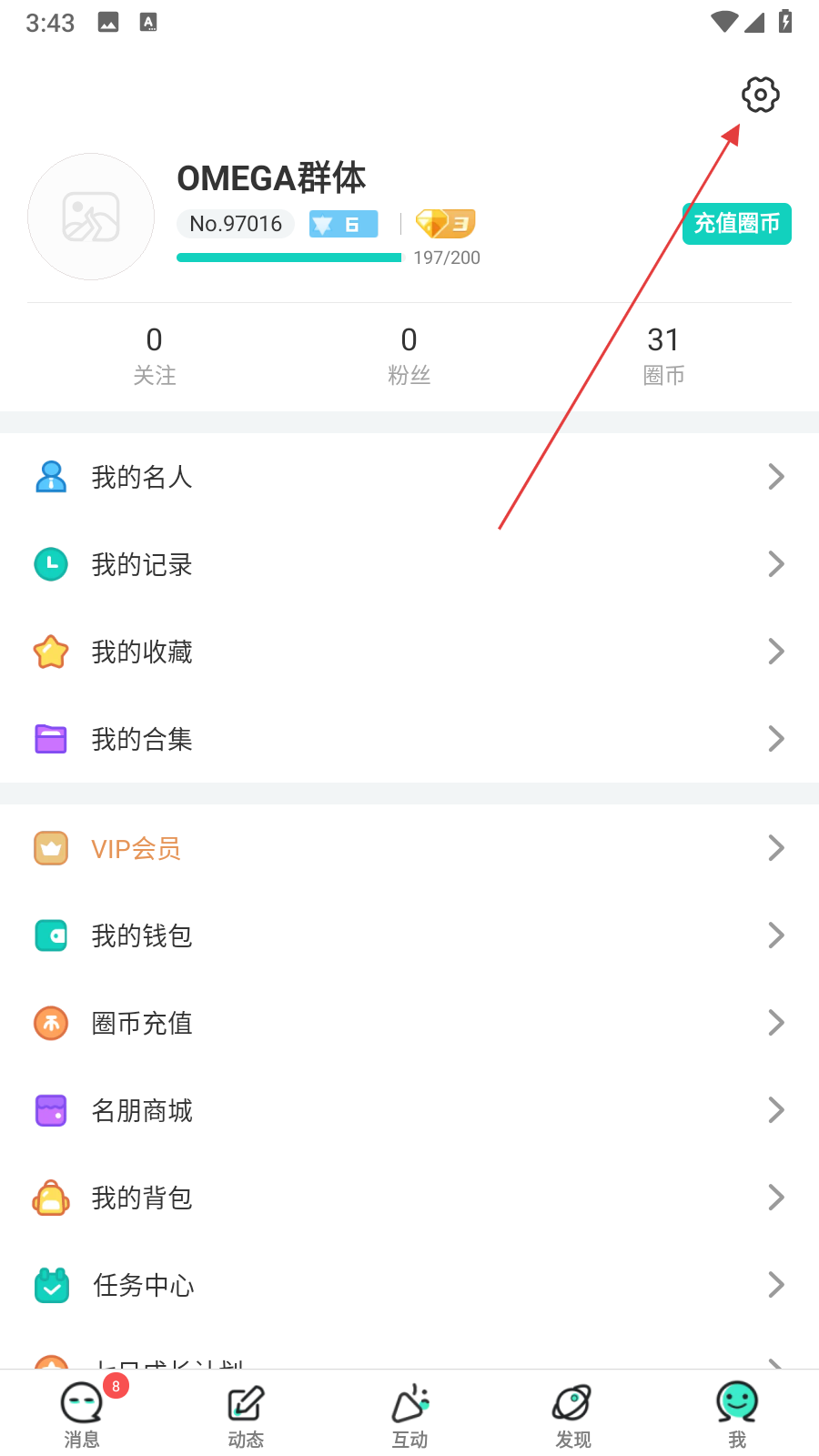
Task: Visit the 名朋商城 store
Action: (x=409, y=1110)
